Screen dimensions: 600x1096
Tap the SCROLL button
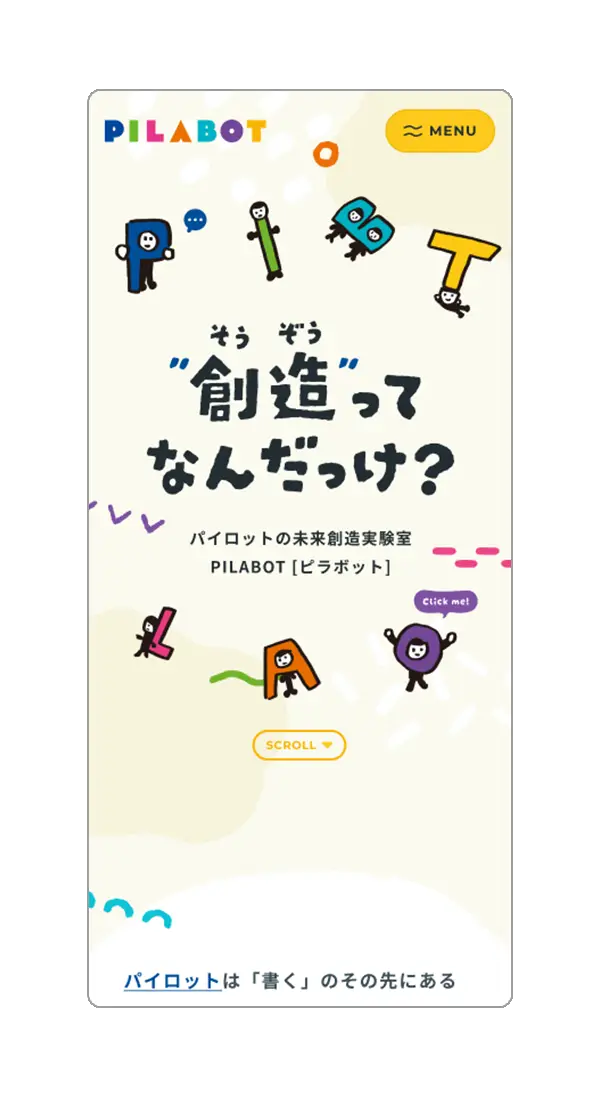[x=299, y=745]
